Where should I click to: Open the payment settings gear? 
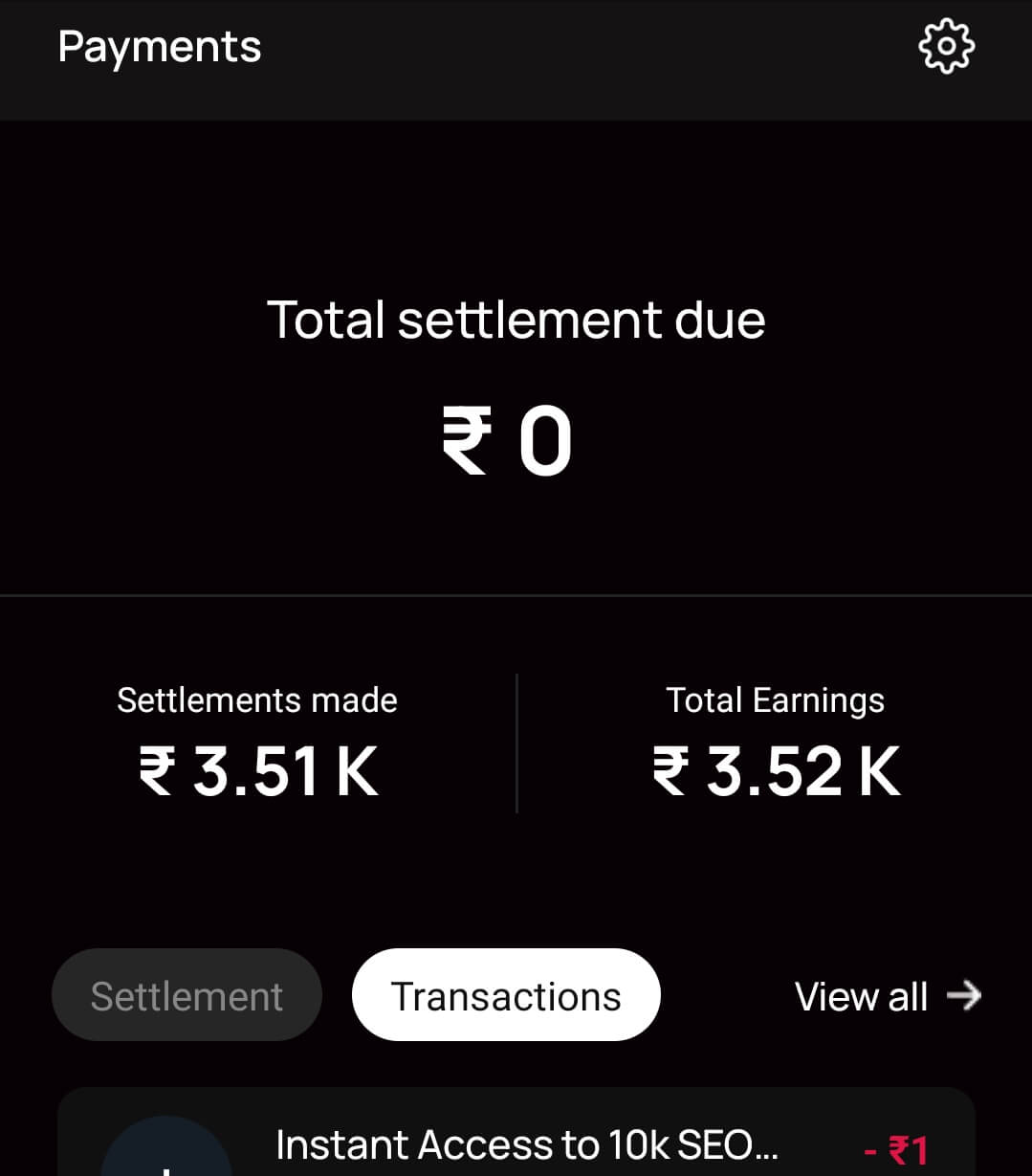[x=946, y=46]
